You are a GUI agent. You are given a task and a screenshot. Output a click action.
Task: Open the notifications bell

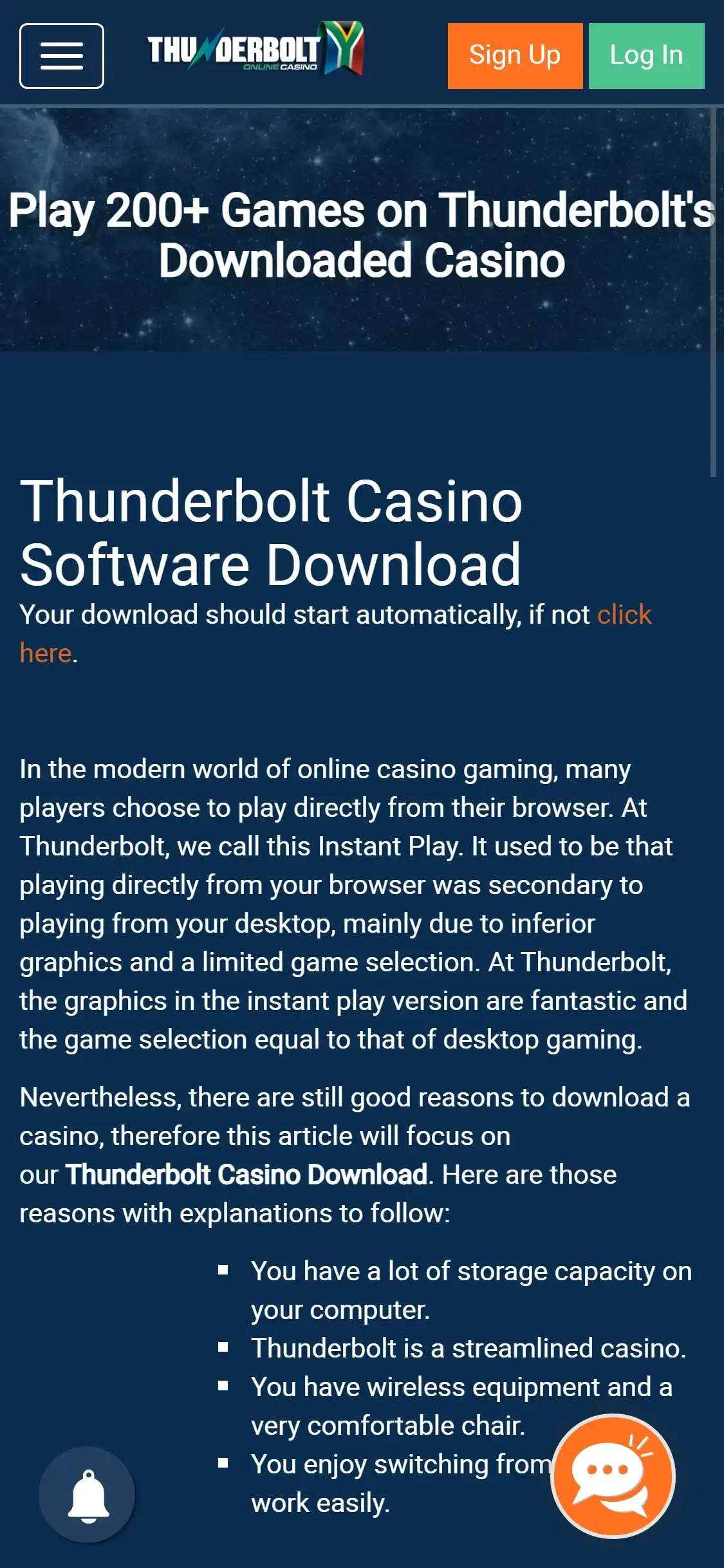pos(88,1495)
